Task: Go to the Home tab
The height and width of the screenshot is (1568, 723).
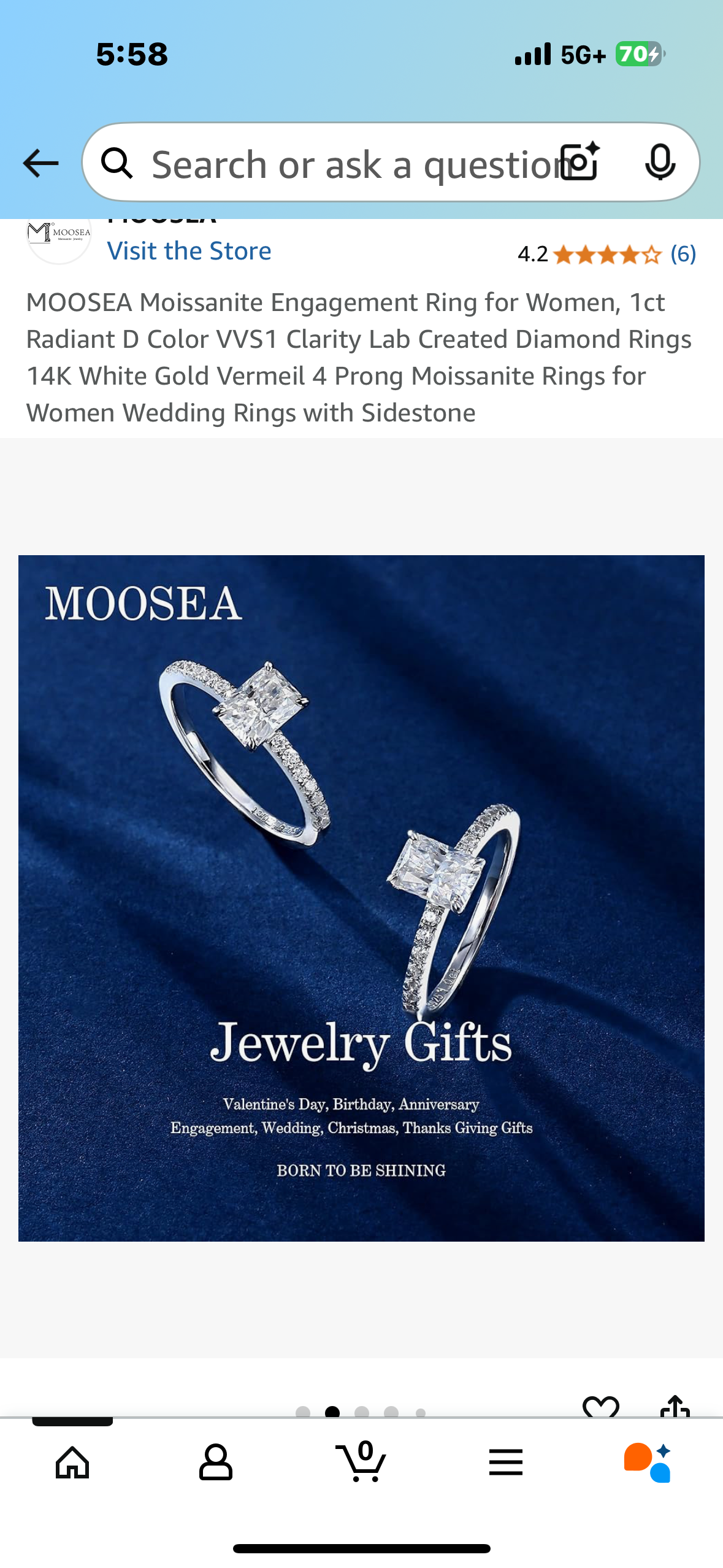Action: point(72,1462)
